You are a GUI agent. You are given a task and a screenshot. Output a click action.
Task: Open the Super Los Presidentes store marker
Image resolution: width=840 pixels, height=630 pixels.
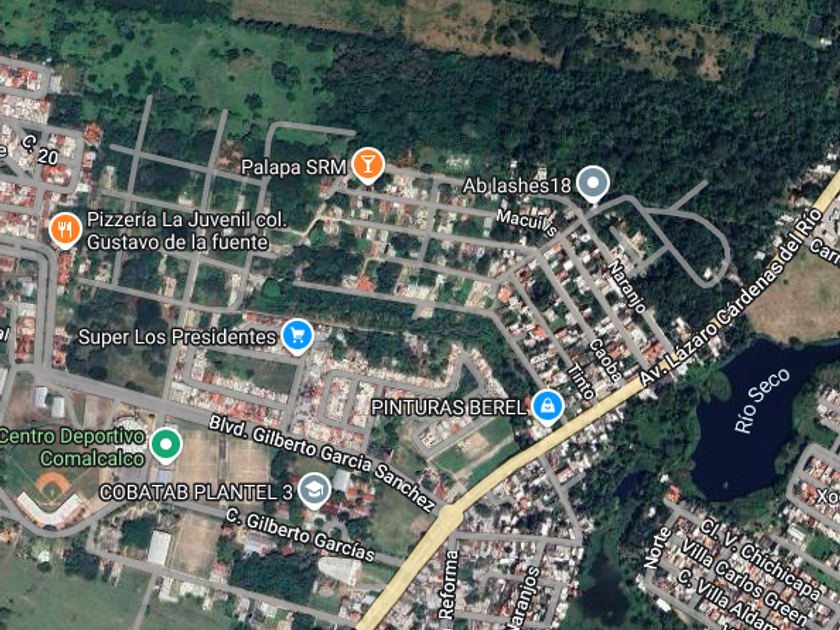296,335
